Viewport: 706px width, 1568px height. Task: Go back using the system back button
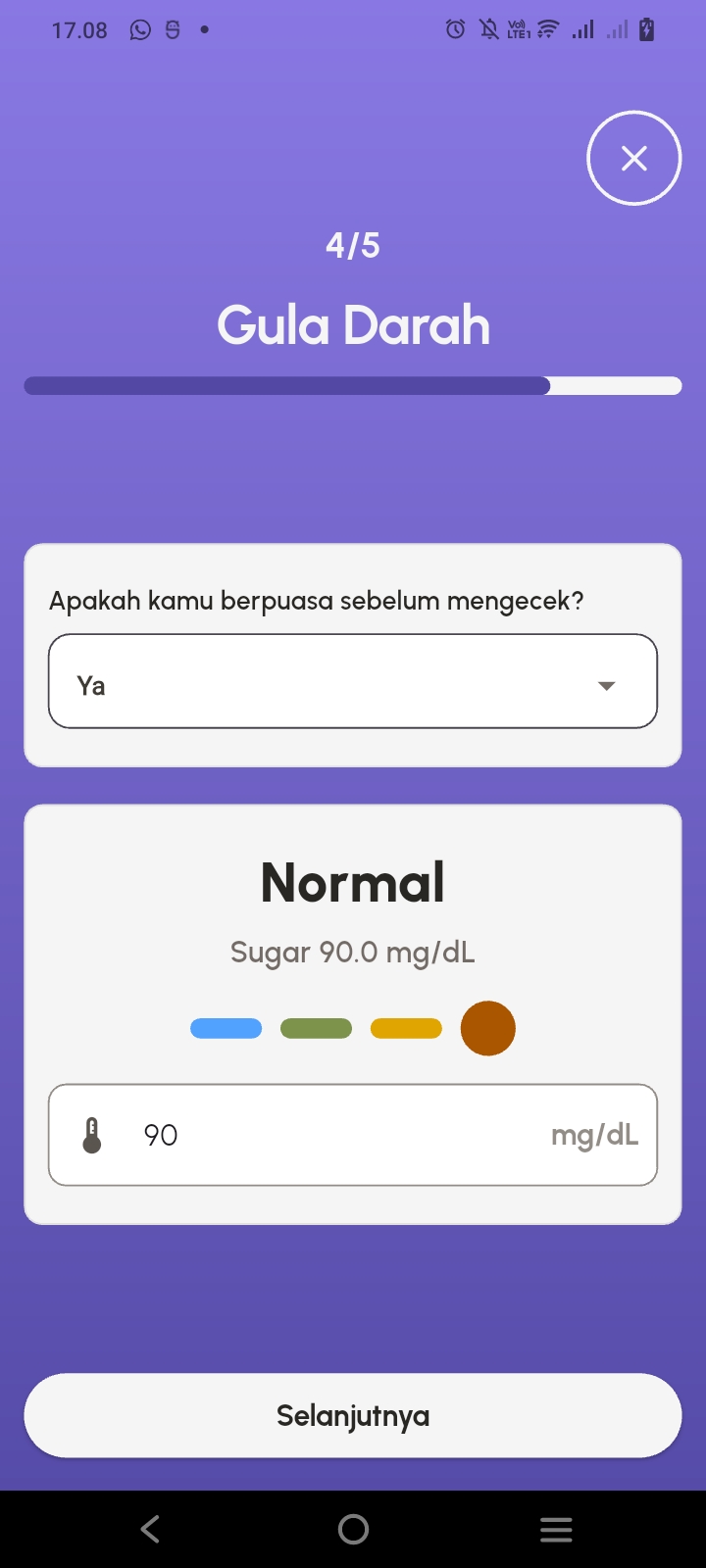(150, 1529)
